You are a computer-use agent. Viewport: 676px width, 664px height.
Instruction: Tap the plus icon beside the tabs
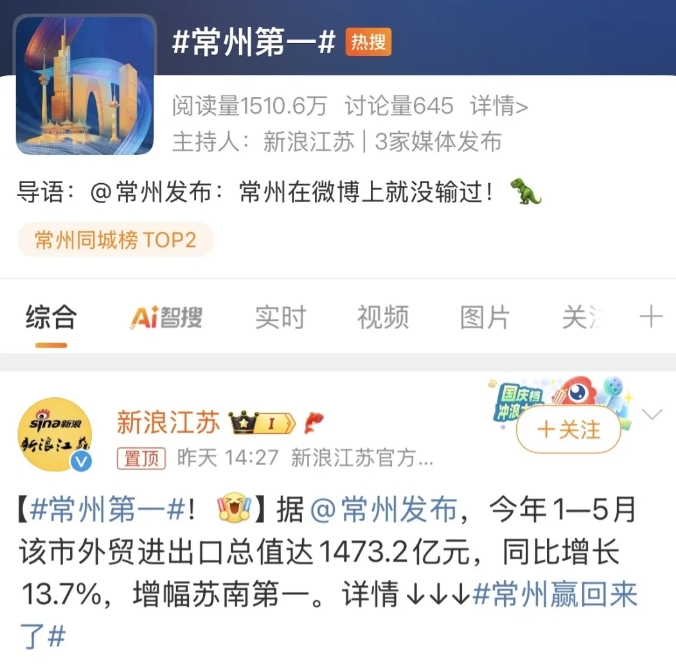tap(651, 318)
